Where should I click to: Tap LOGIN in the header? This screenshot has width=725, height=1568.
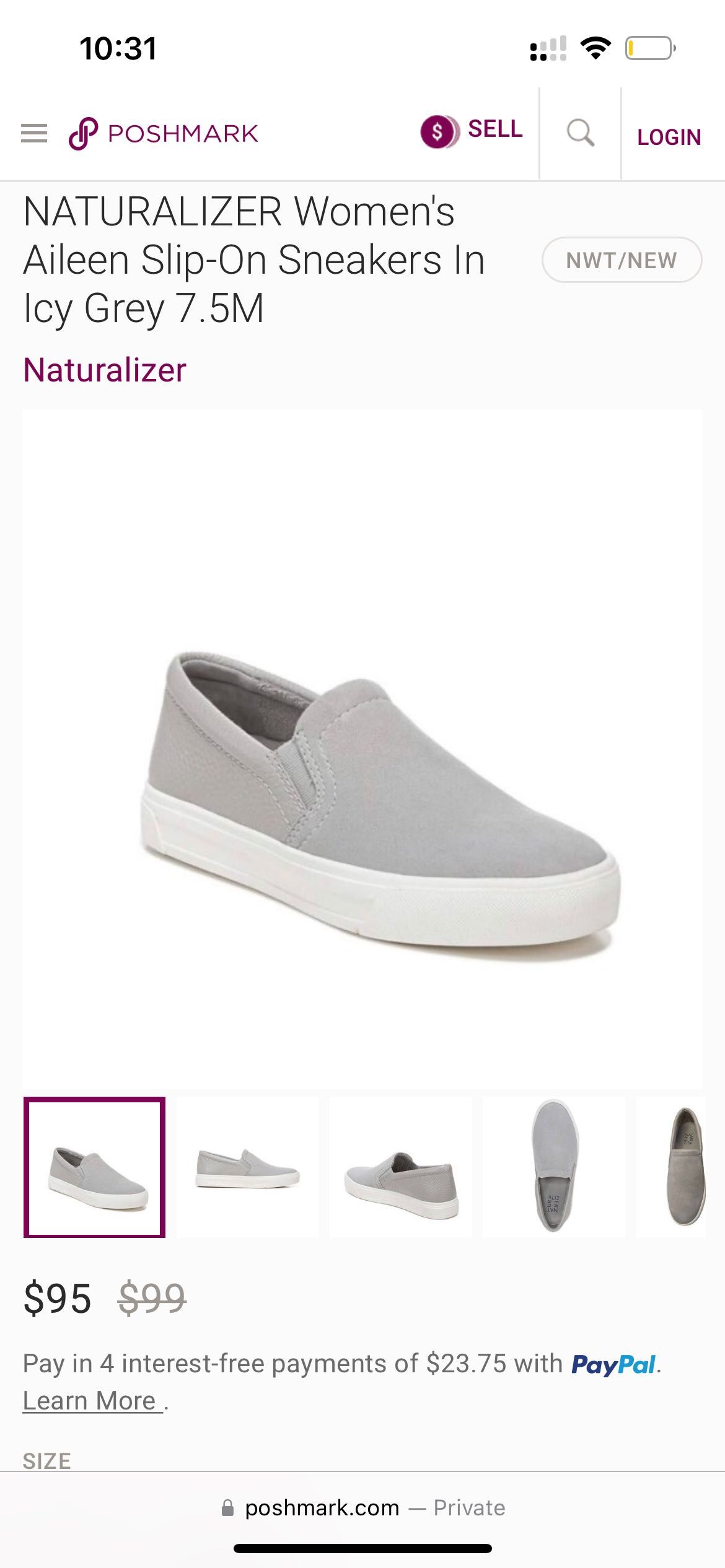tap(669, 137)
